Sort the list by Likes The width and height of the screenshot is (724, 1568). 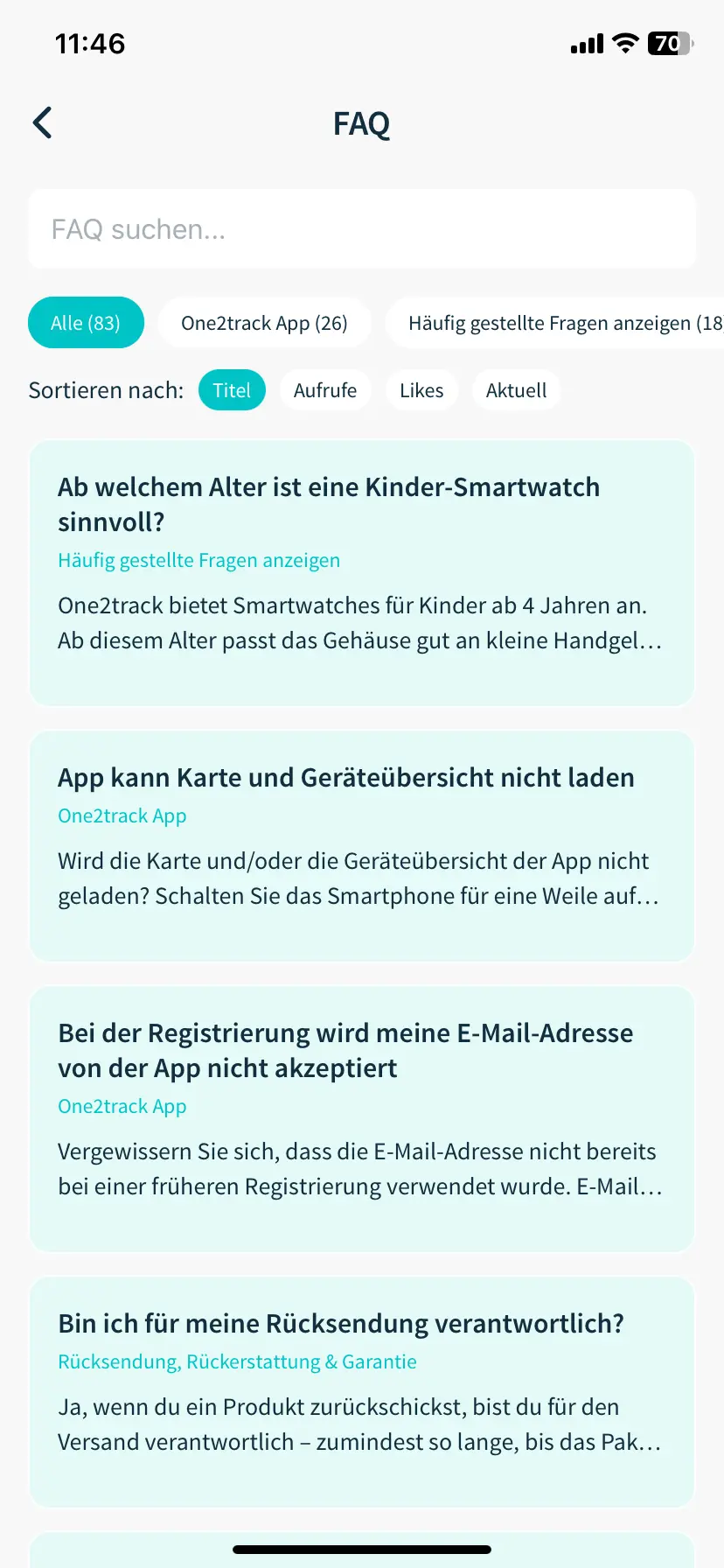tap(421, 389)
